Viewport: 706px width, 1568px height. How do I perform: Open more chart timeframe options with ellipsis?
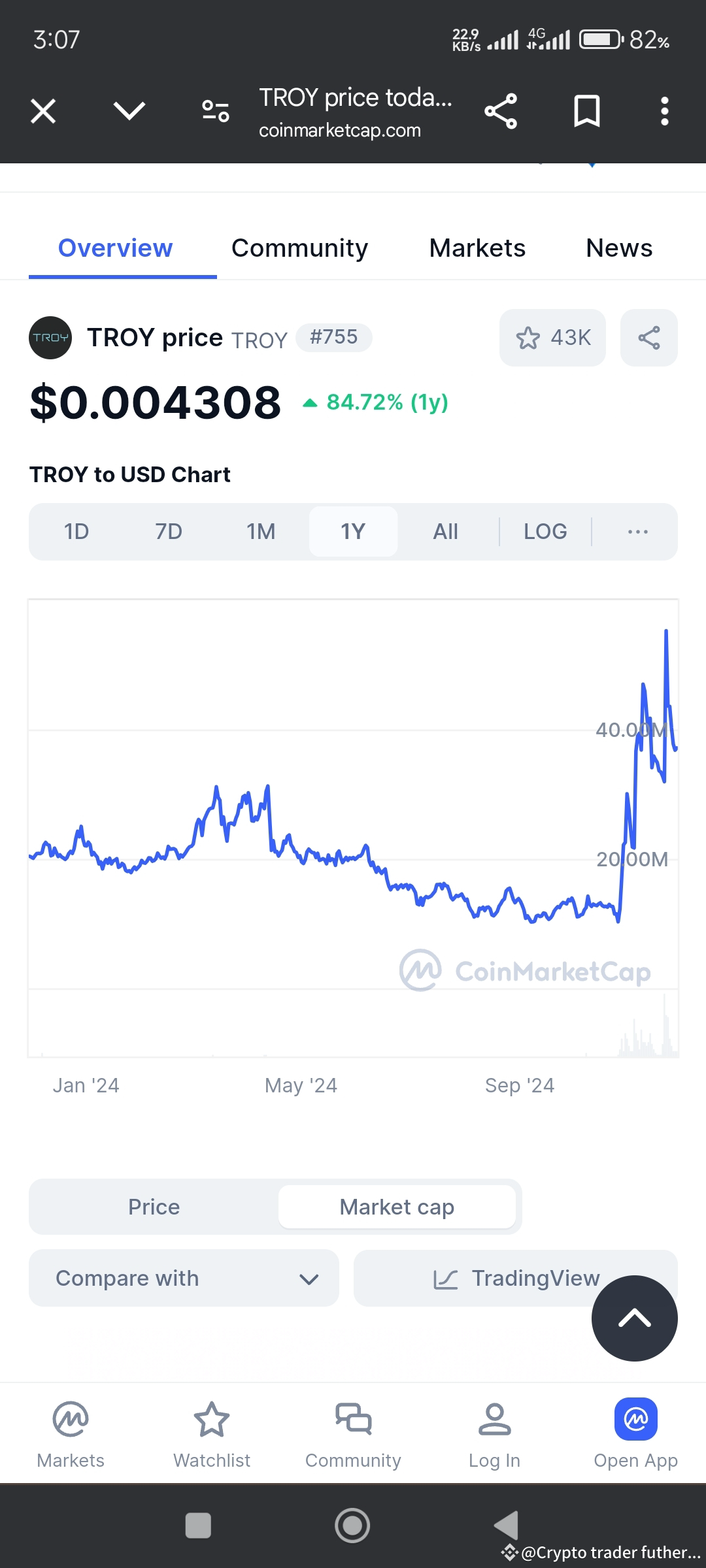[637, 531]
